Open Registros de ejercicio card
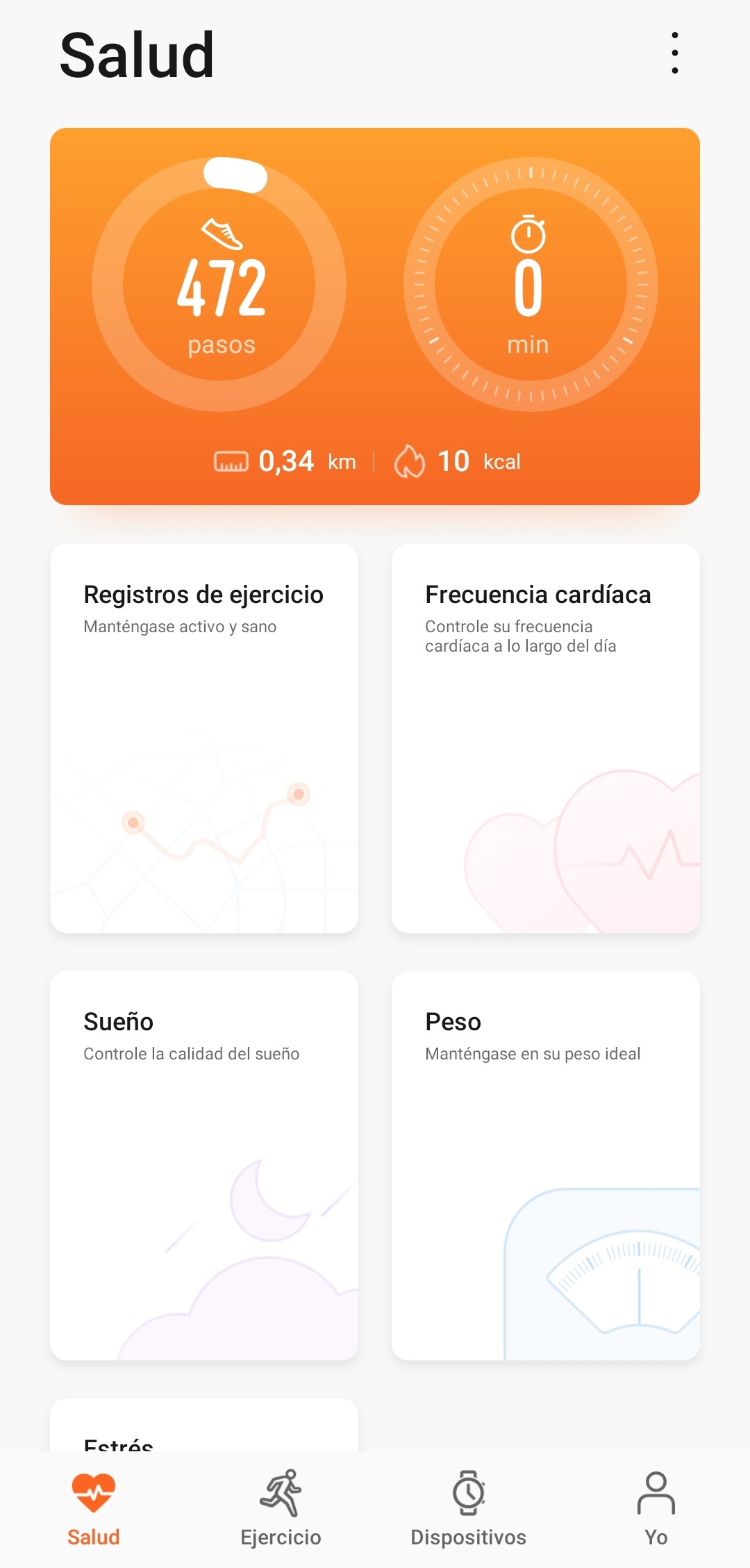This screenshot has width=750, height=1568. pyautogui.click(x=204, y=738)
